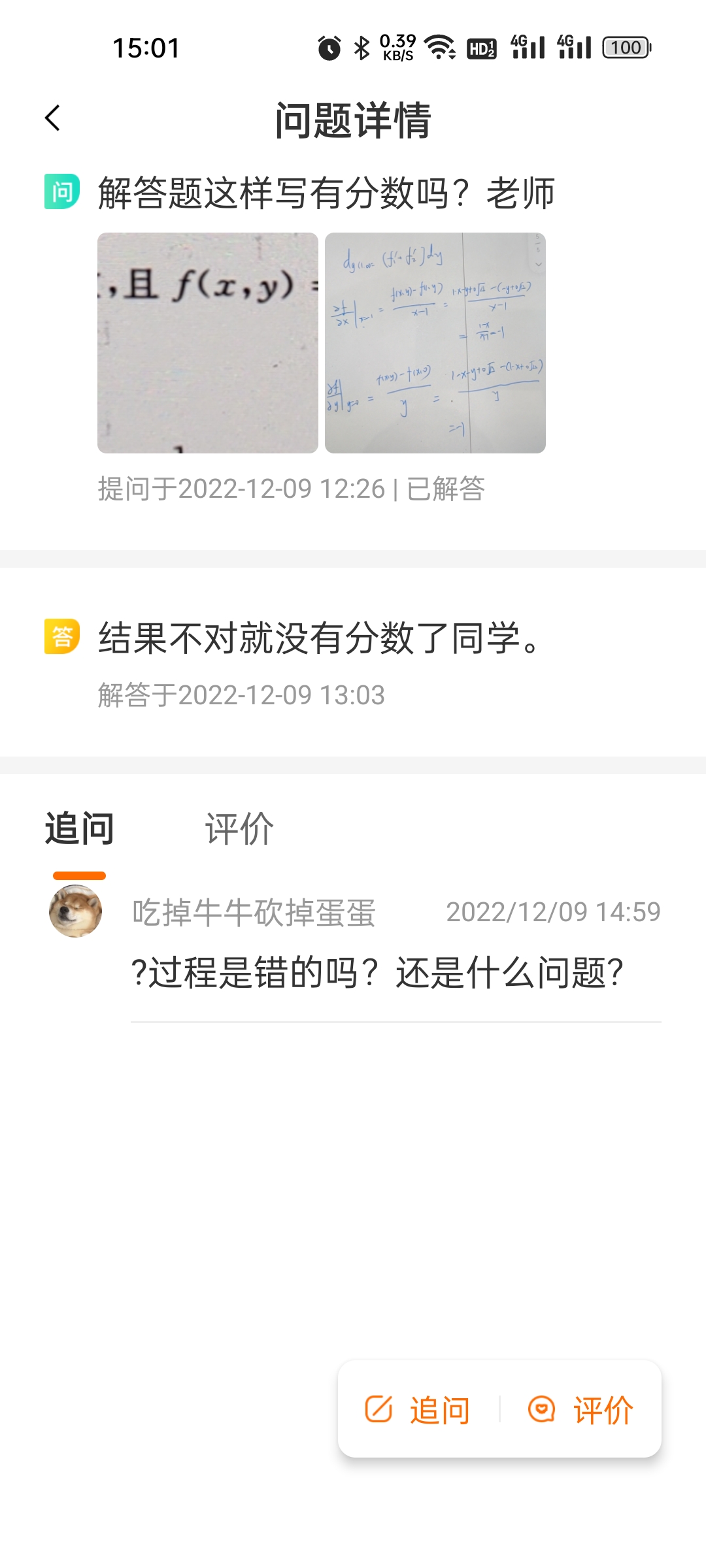Switch to the 评价 tab
706x1568 pixels.
point(239,829)
